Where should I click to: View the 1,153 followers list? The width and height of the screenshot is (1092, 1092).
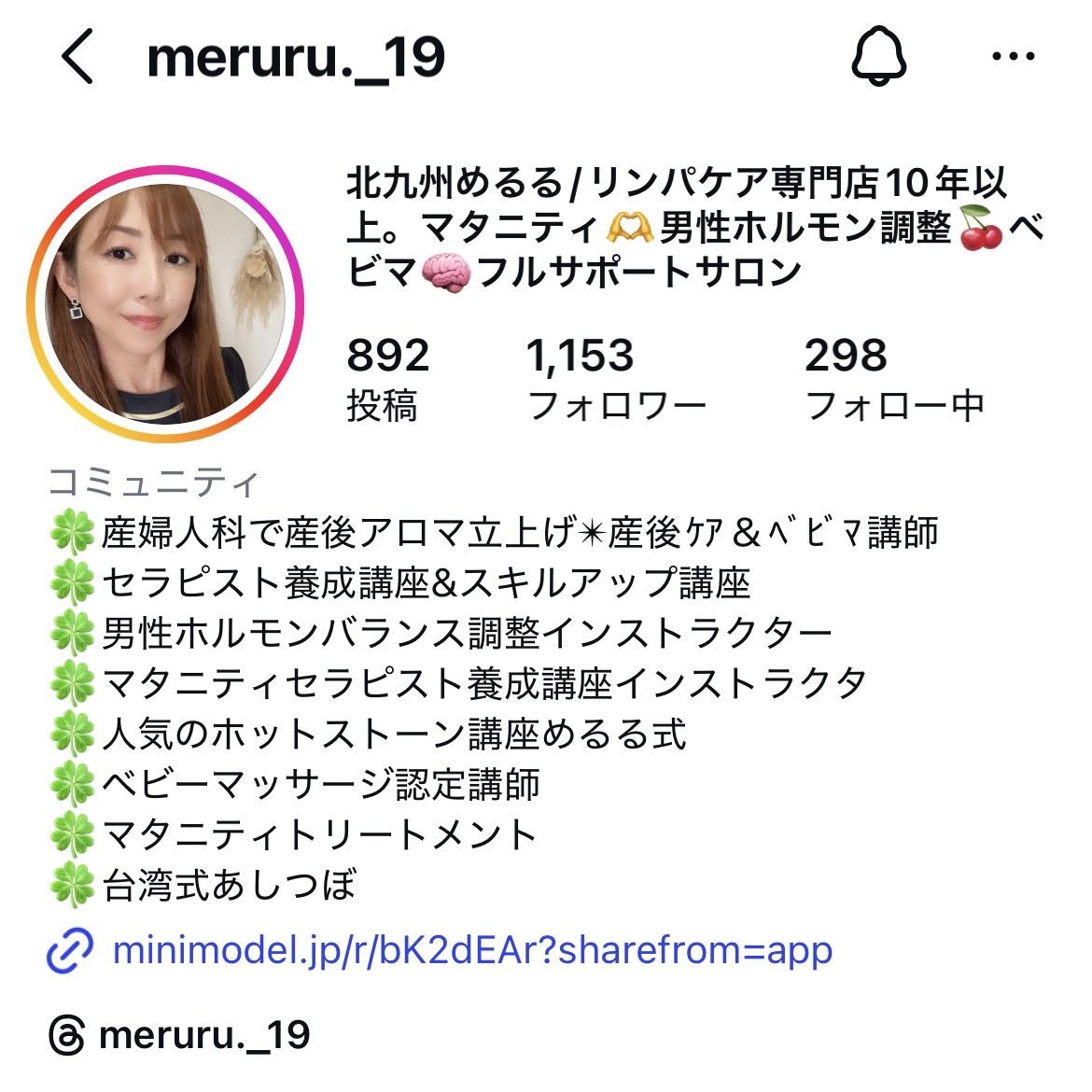click(x=616, y=379)
